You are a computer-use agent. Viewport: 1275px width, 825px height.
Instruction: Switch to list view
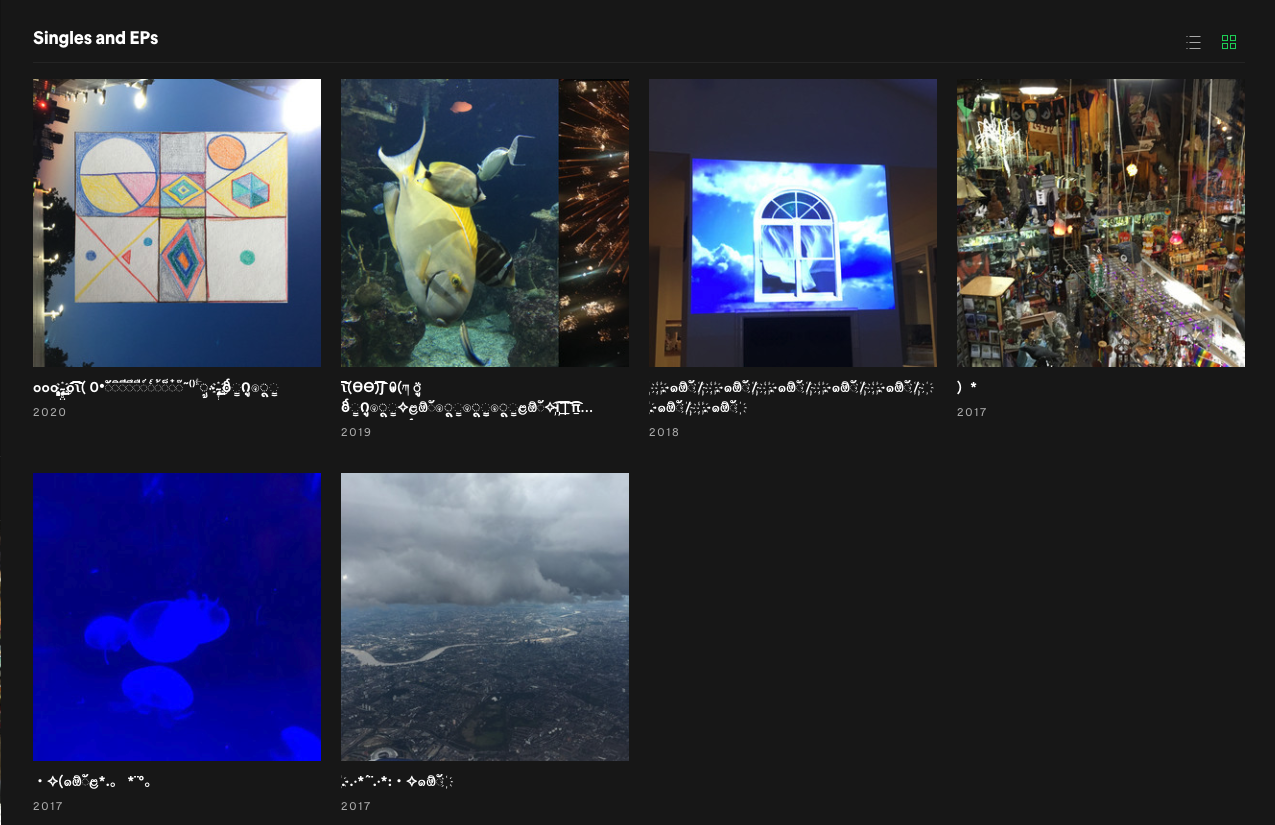coord(1193,42)
